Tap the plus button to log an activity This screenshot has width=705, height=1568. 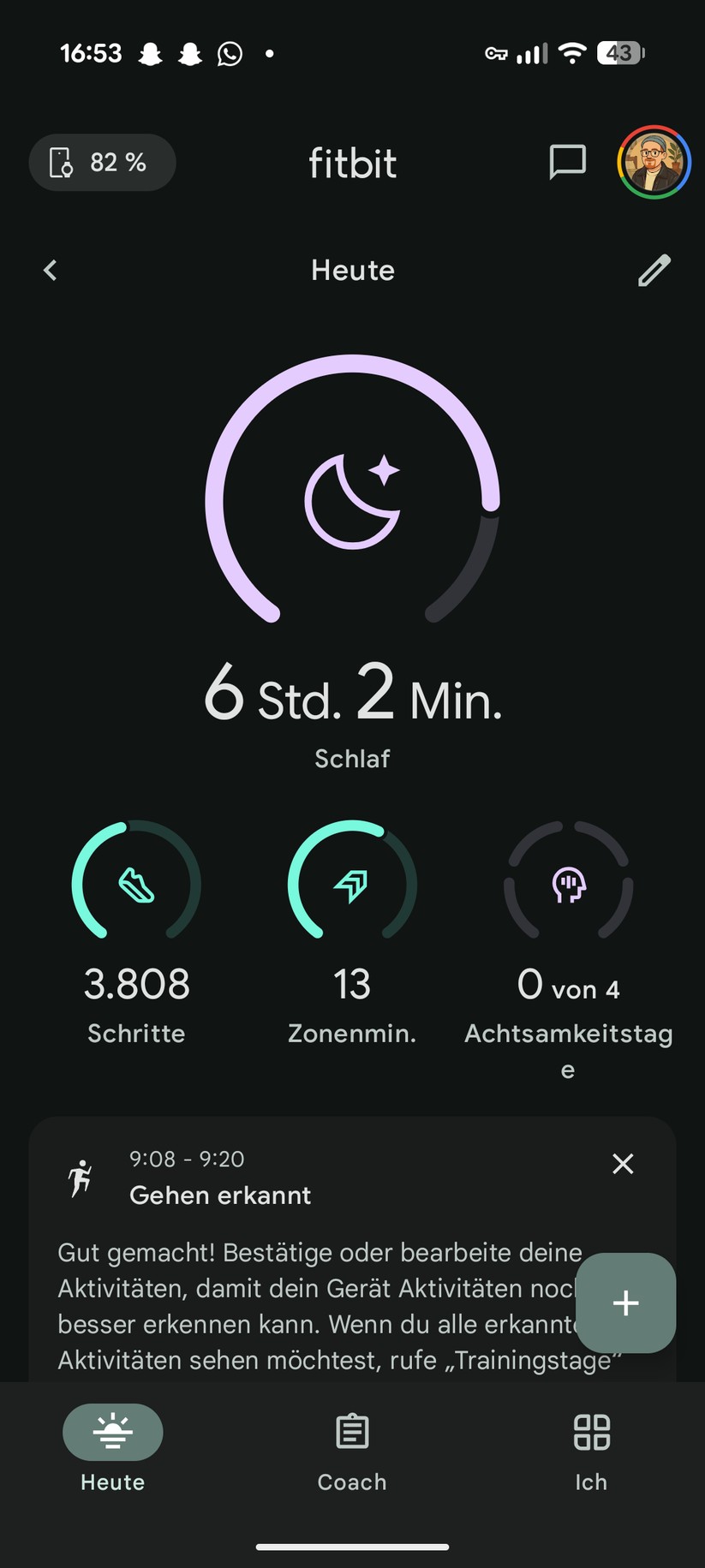tap(625, 1303)
